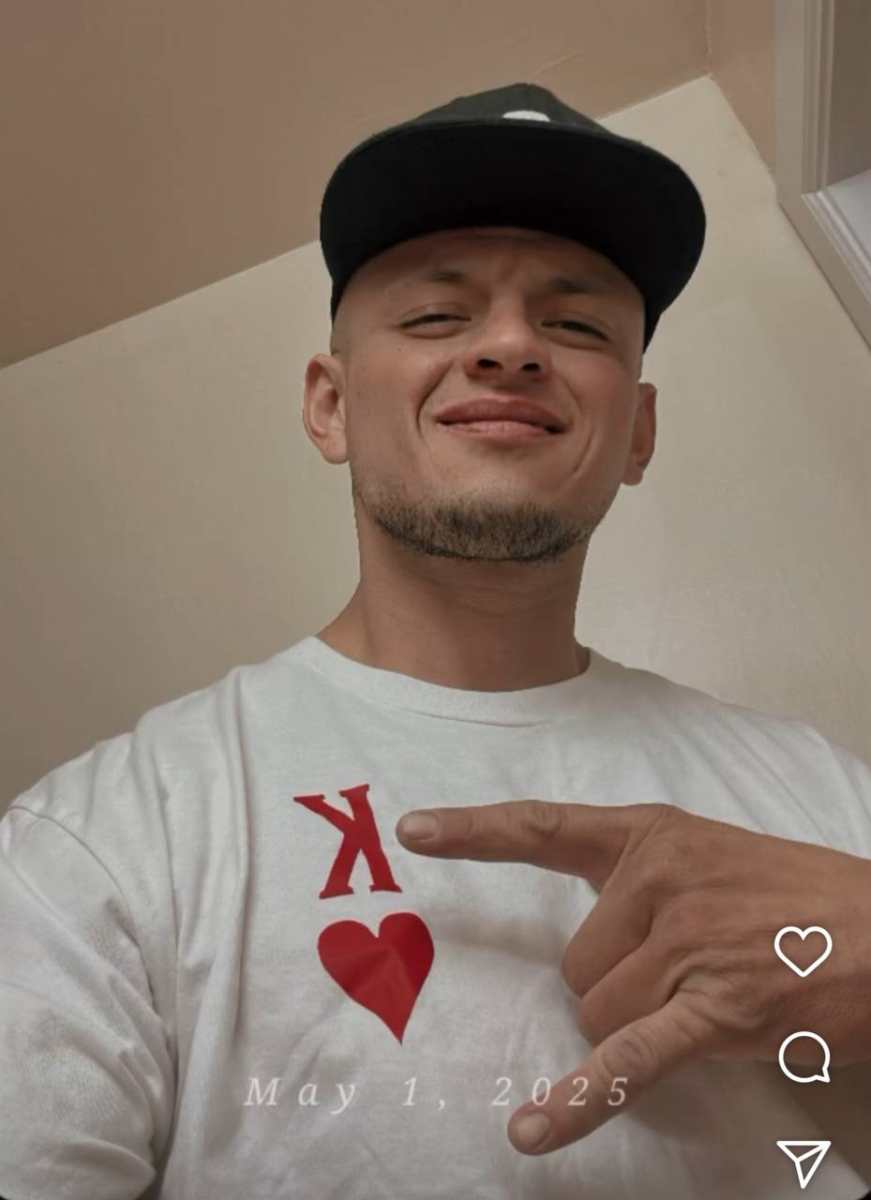Like this post with the heart icon
The image size is (871, 1200).
pos(802,949)
